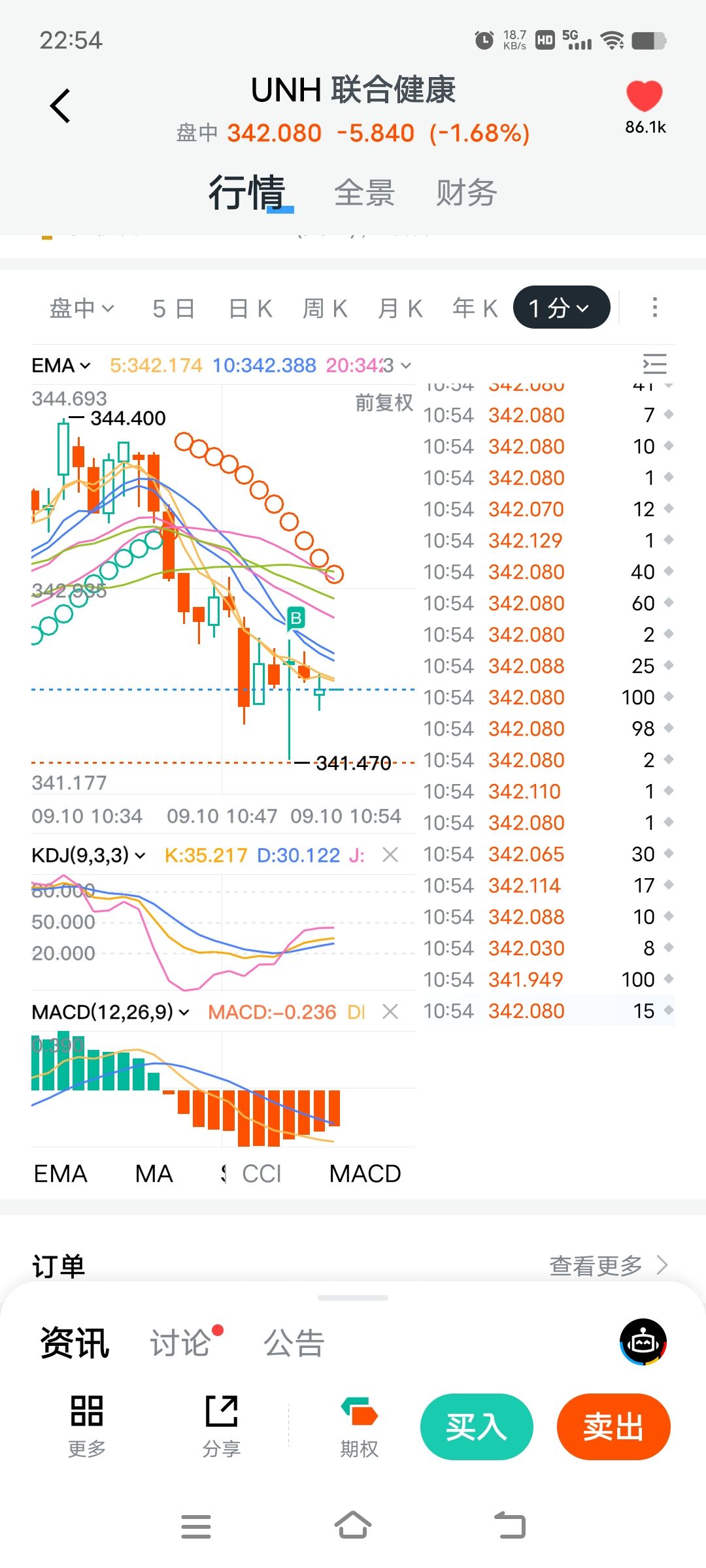Open 查看更多 for orders

[609, 1266]
